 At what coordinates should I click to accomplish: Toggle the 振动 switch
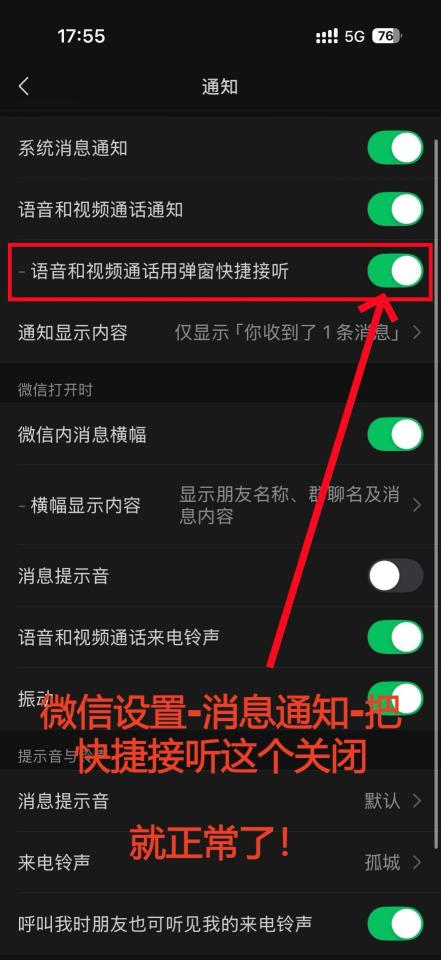coord(395,699)
